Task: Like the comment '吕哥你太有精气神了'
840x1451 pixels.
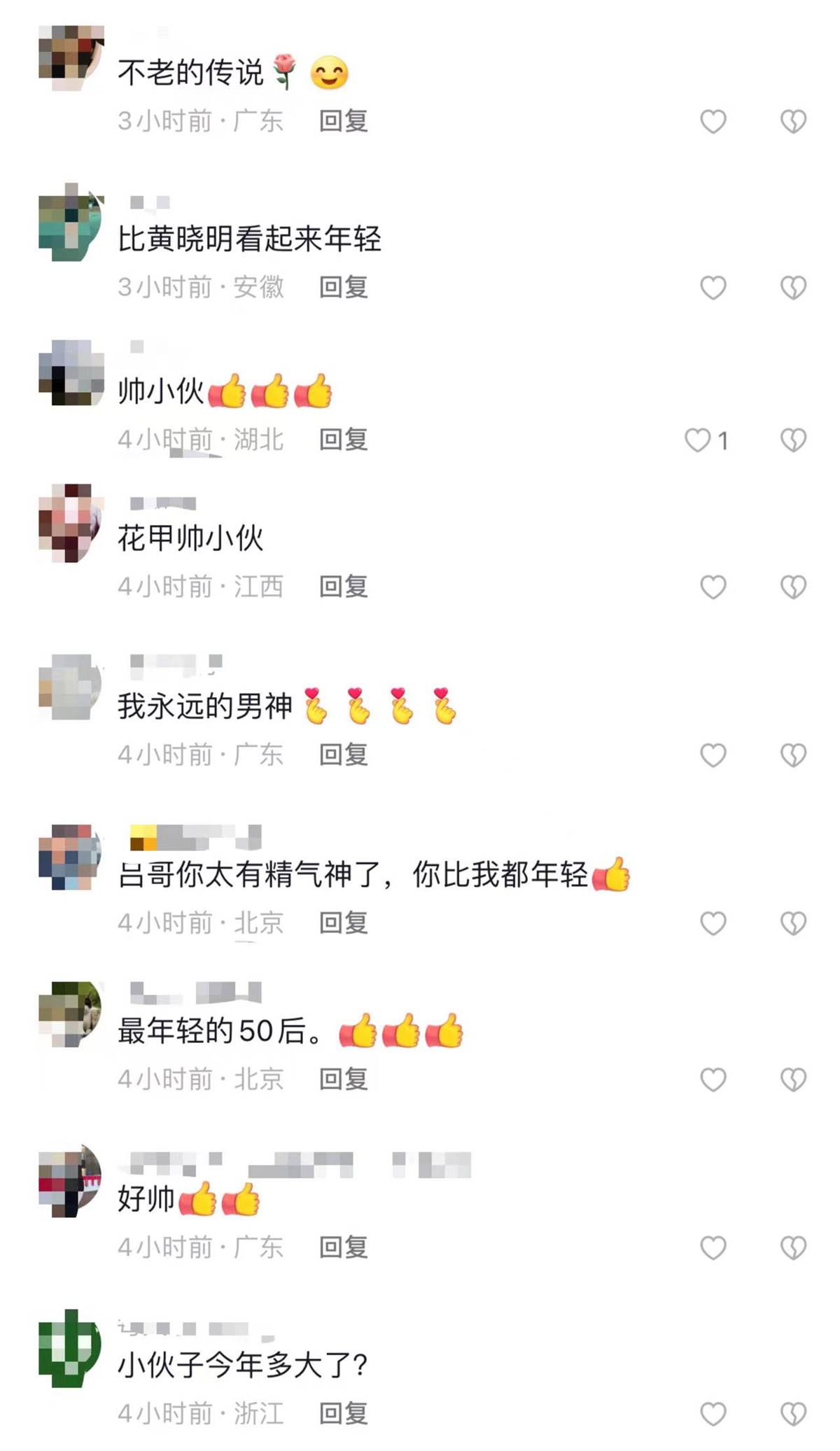Action: [x=713, y=924]
